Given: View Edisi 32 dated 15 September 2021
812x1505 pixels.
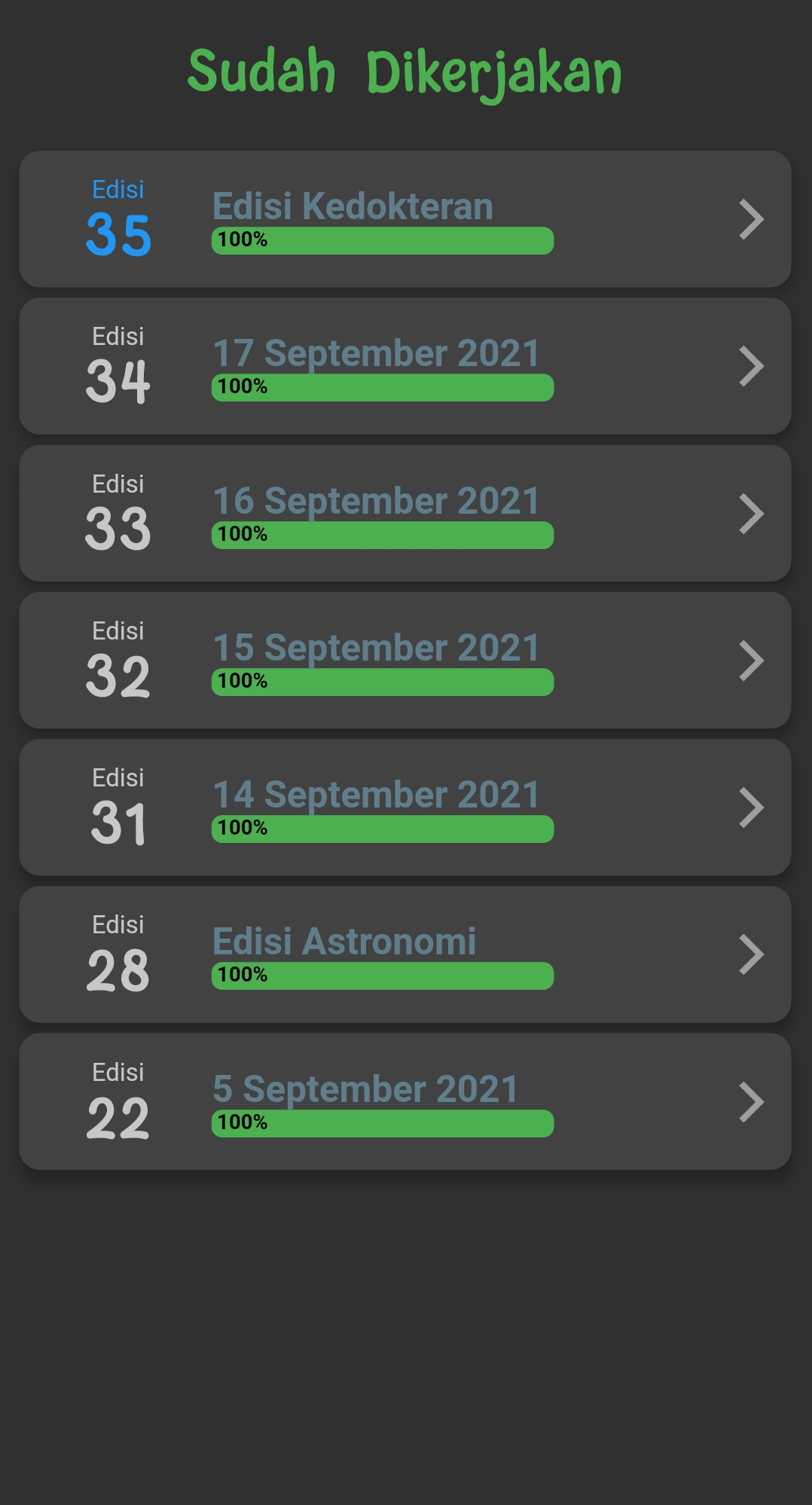Looking at the screenshot, I should point(405,660).
